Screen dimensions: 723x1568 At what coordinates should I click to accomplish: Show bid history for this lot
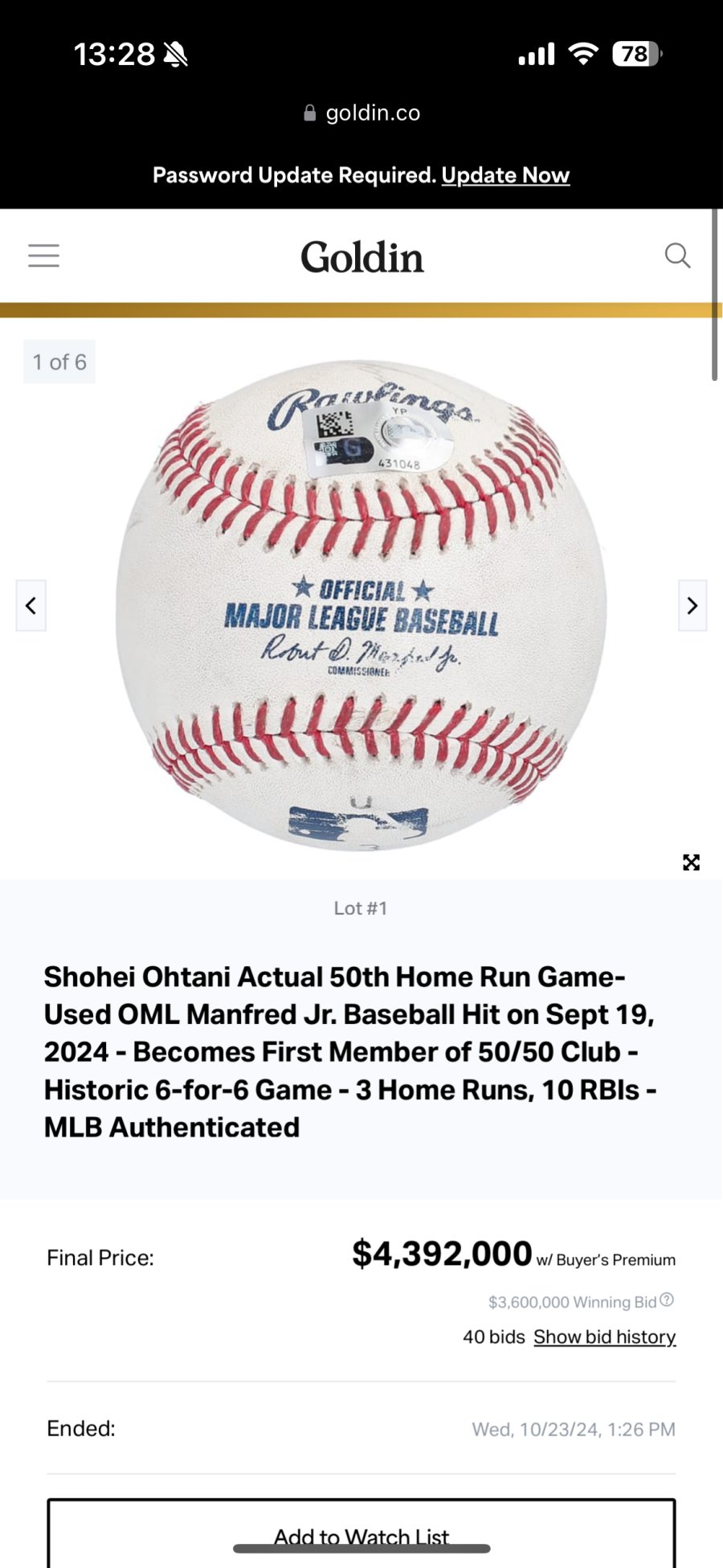point(604,1337)
